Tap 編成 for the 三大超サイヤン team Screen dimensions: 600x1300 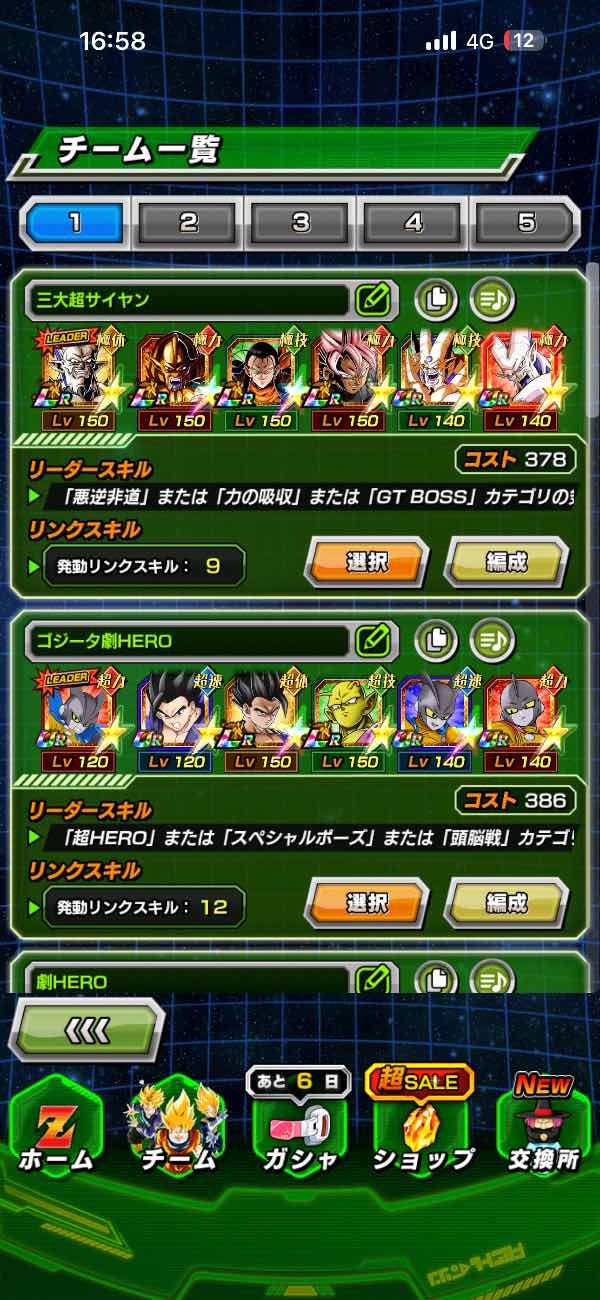(x=506, y=562)
